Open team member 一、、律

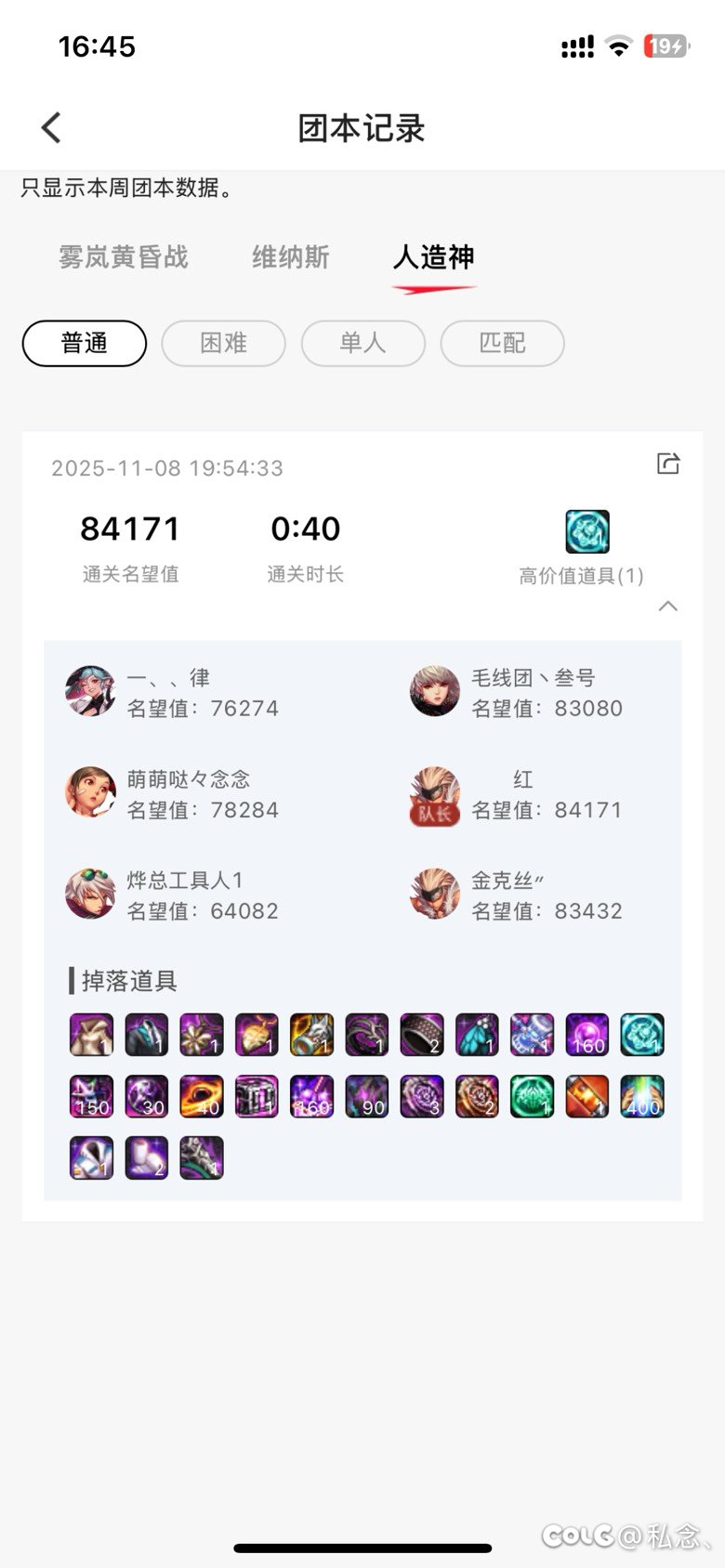point(90,691)
